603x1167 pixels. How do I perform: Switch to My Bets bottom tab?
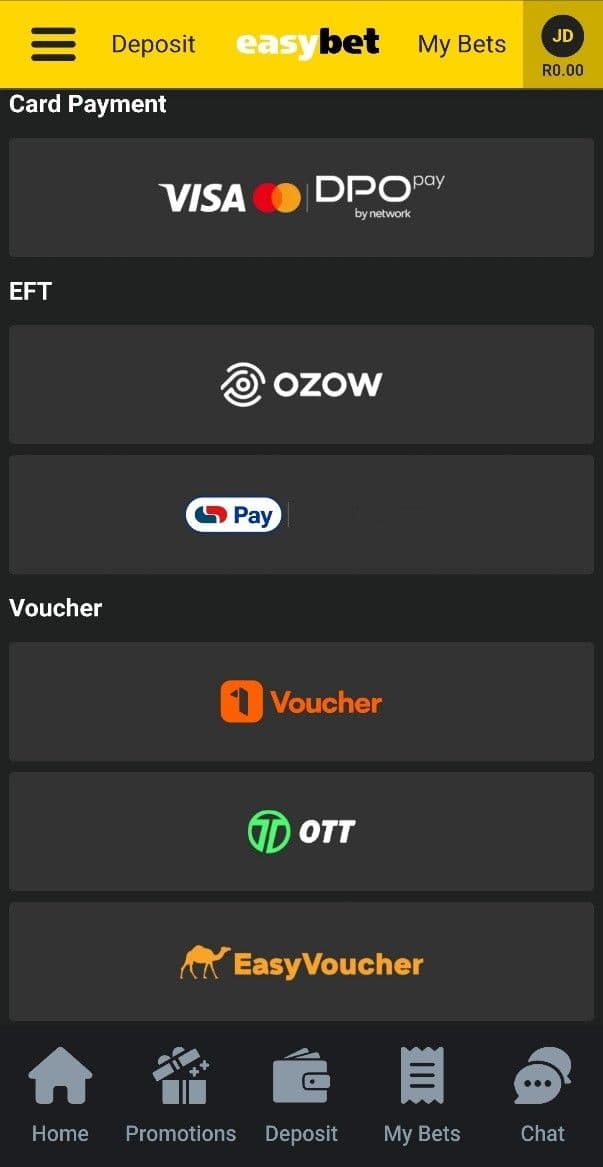(422, 1095)
